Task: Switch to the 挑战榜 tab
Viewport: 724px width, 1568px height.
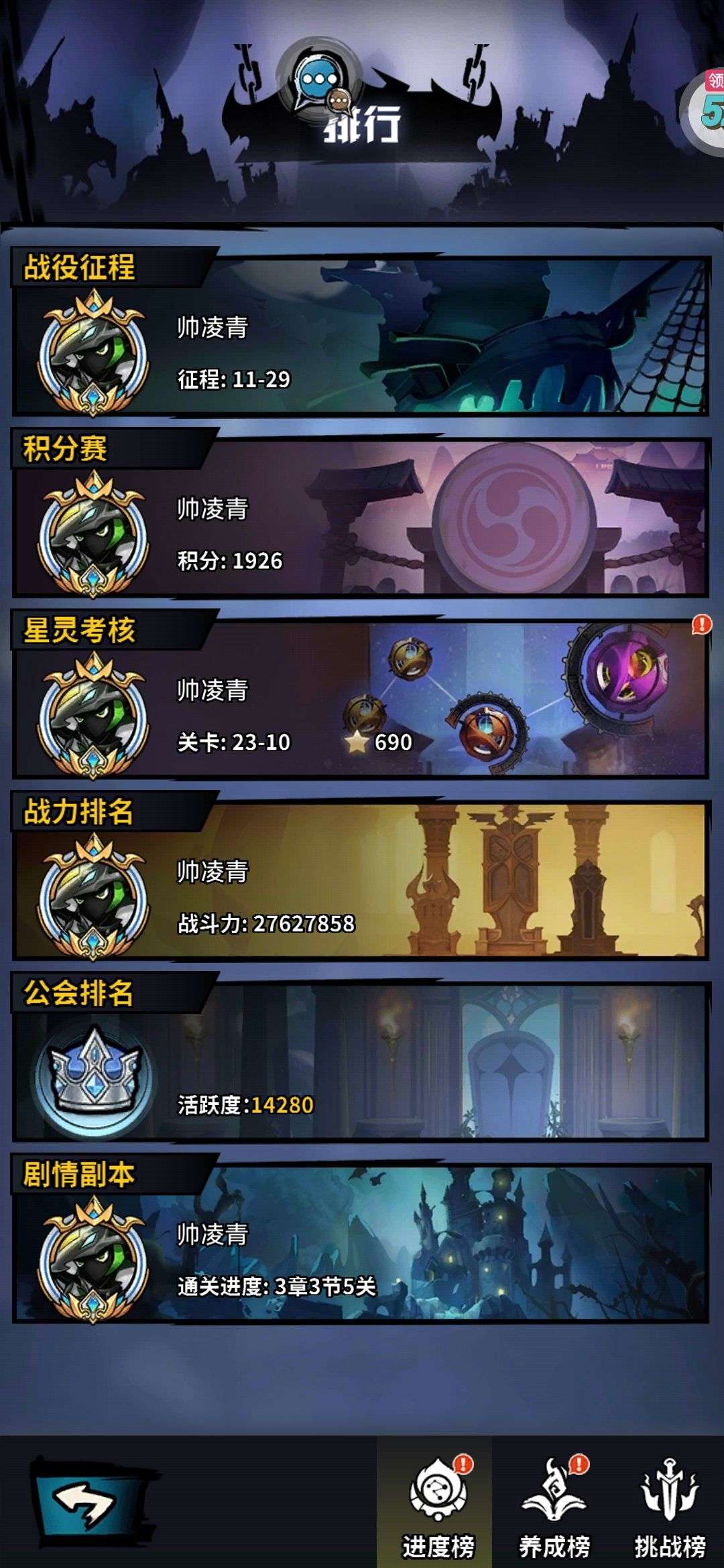Action: [x=669, y=1508]
